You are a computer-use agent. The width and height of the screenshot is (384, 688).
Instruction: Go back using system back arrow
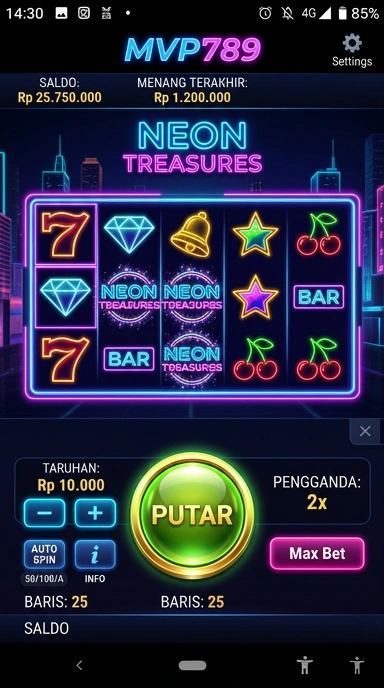pos(79,665)
